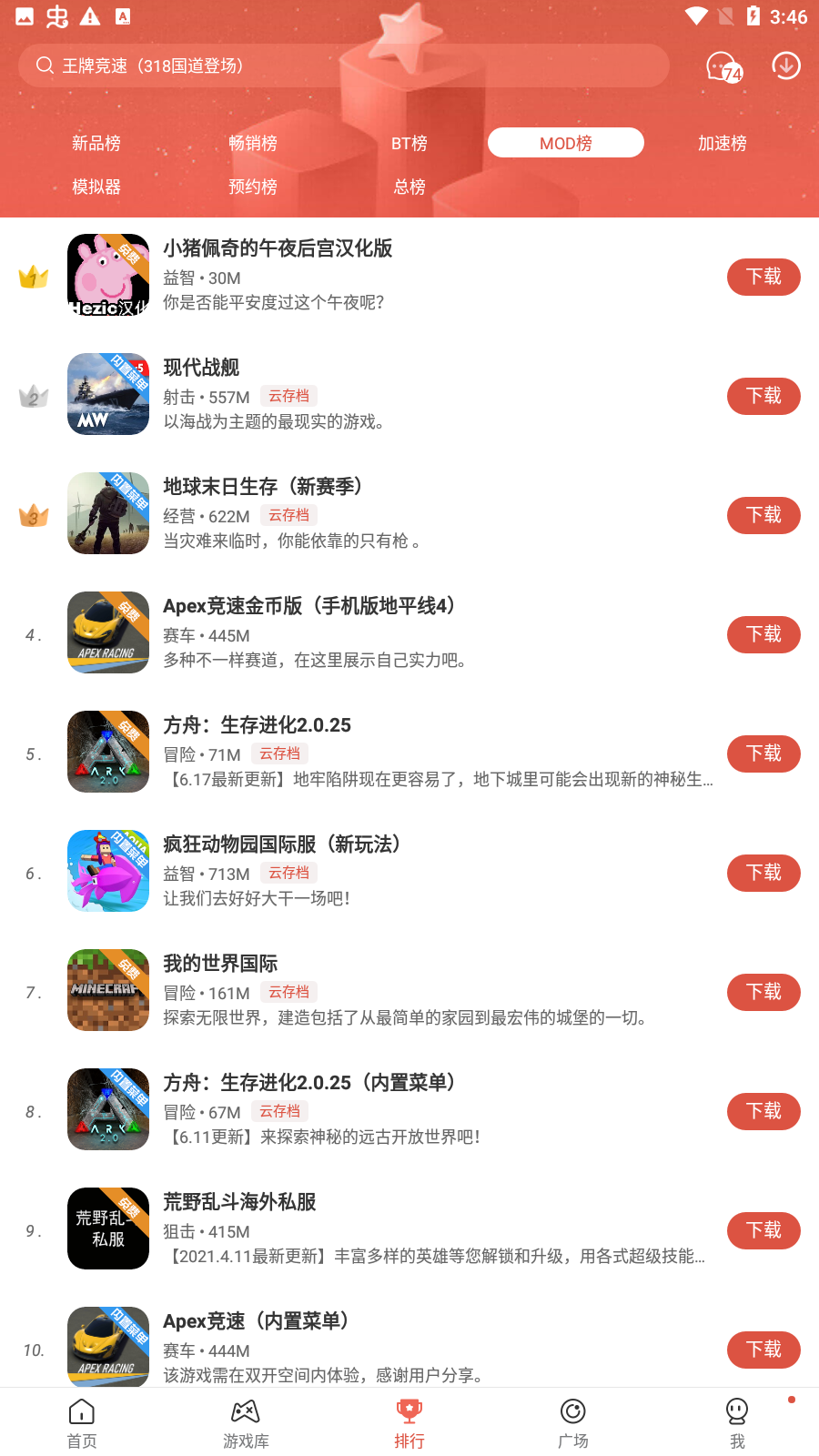Image resolution: width=819 pixels, height=1456 pixels.
Task: Download 现代战舰 via its 下载 button
Action: 763,397
